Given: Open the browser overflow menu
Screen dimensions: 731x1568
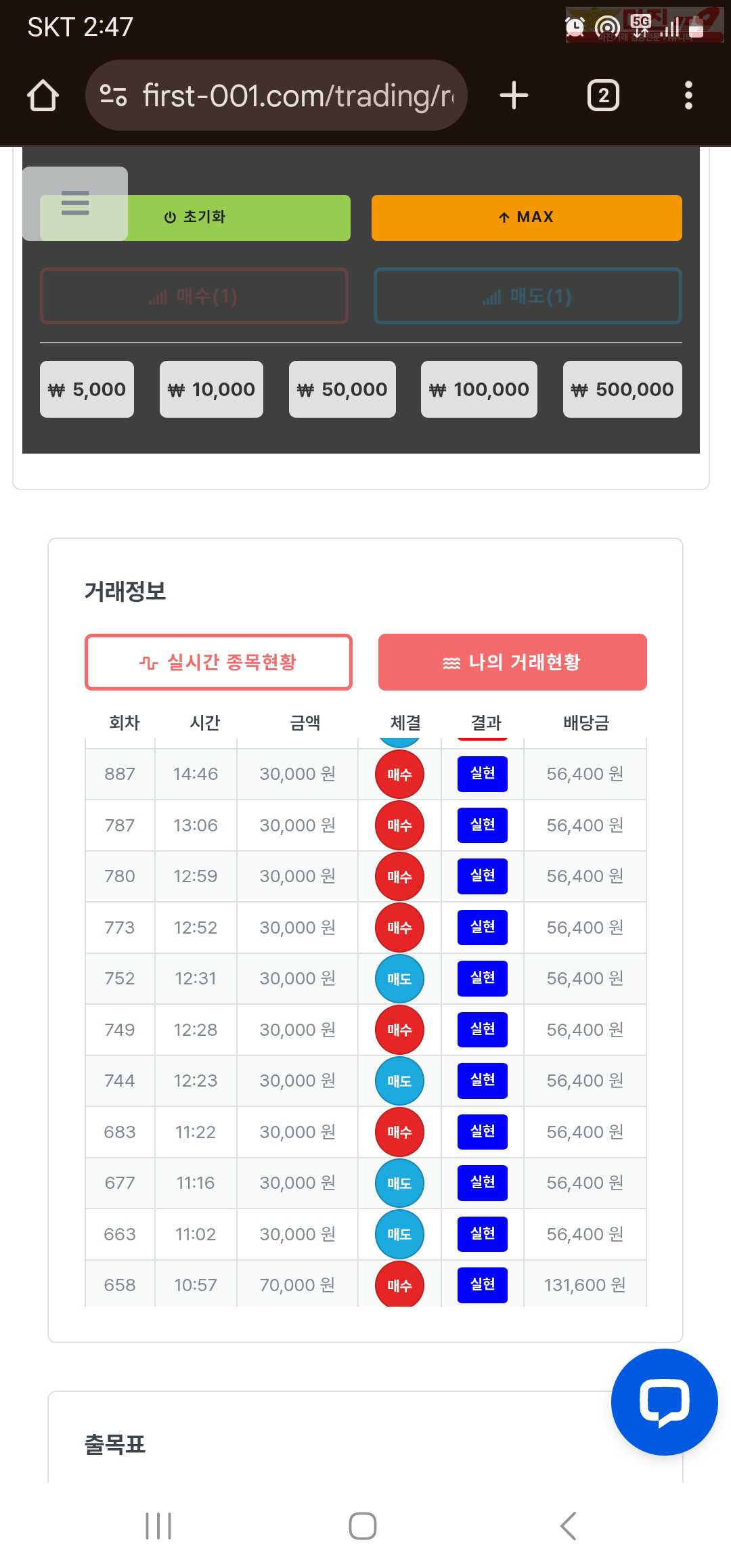Looking at the screenshot, I should click(x=688, y=95).
